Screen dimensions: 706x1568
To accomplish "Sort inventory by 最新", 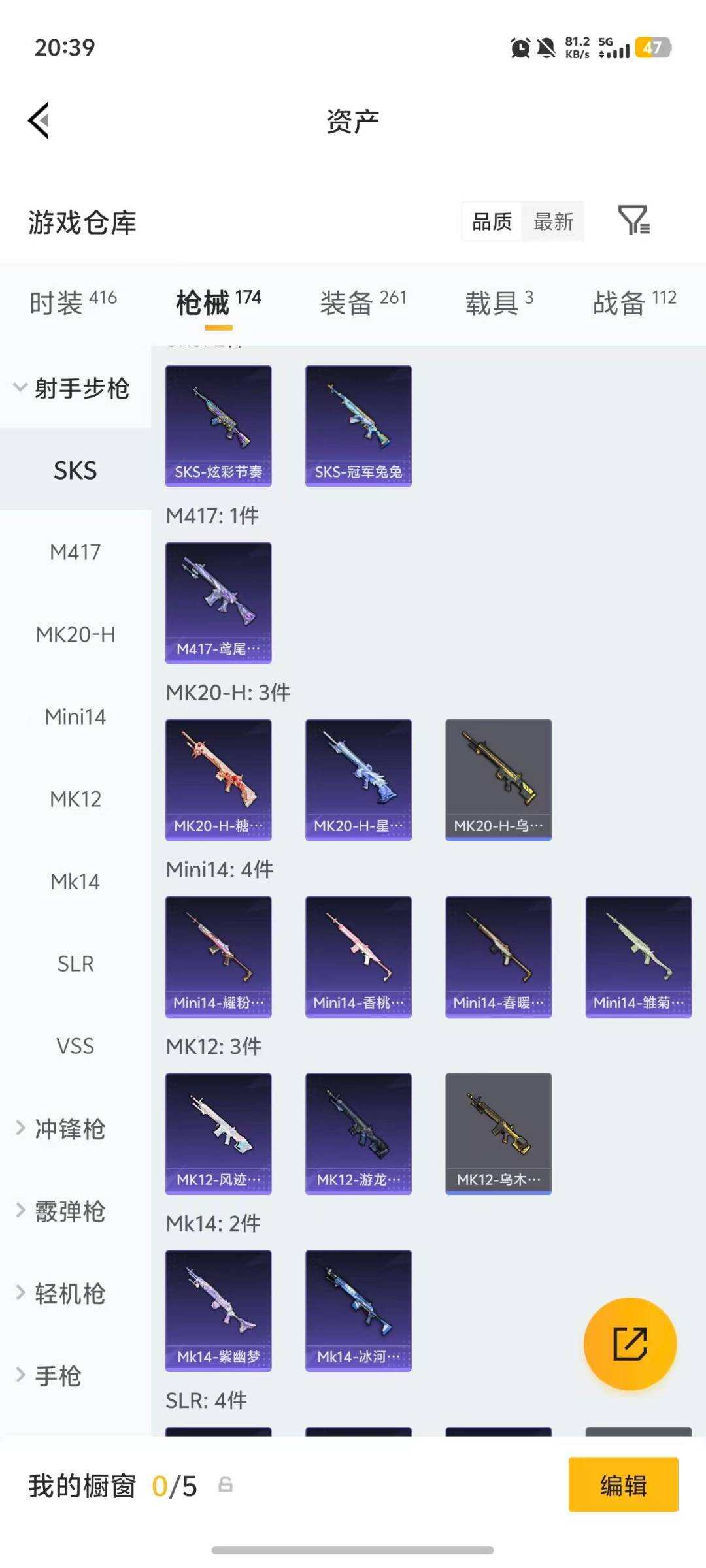I will pos(553,221).
